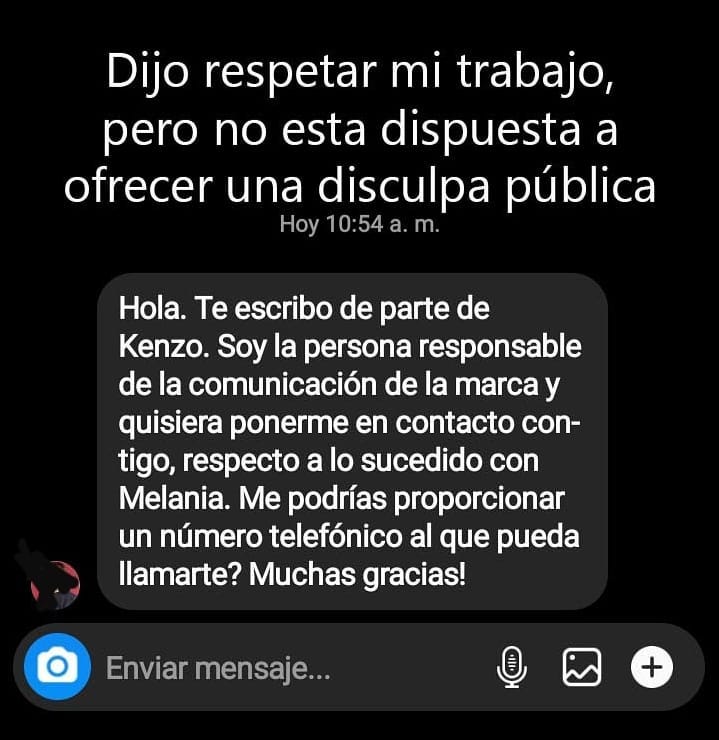Image resolution: width=719 pixels, height=740 pixels.
Task: Attach a photo from the gallery
Action: (x=582, y=667)
